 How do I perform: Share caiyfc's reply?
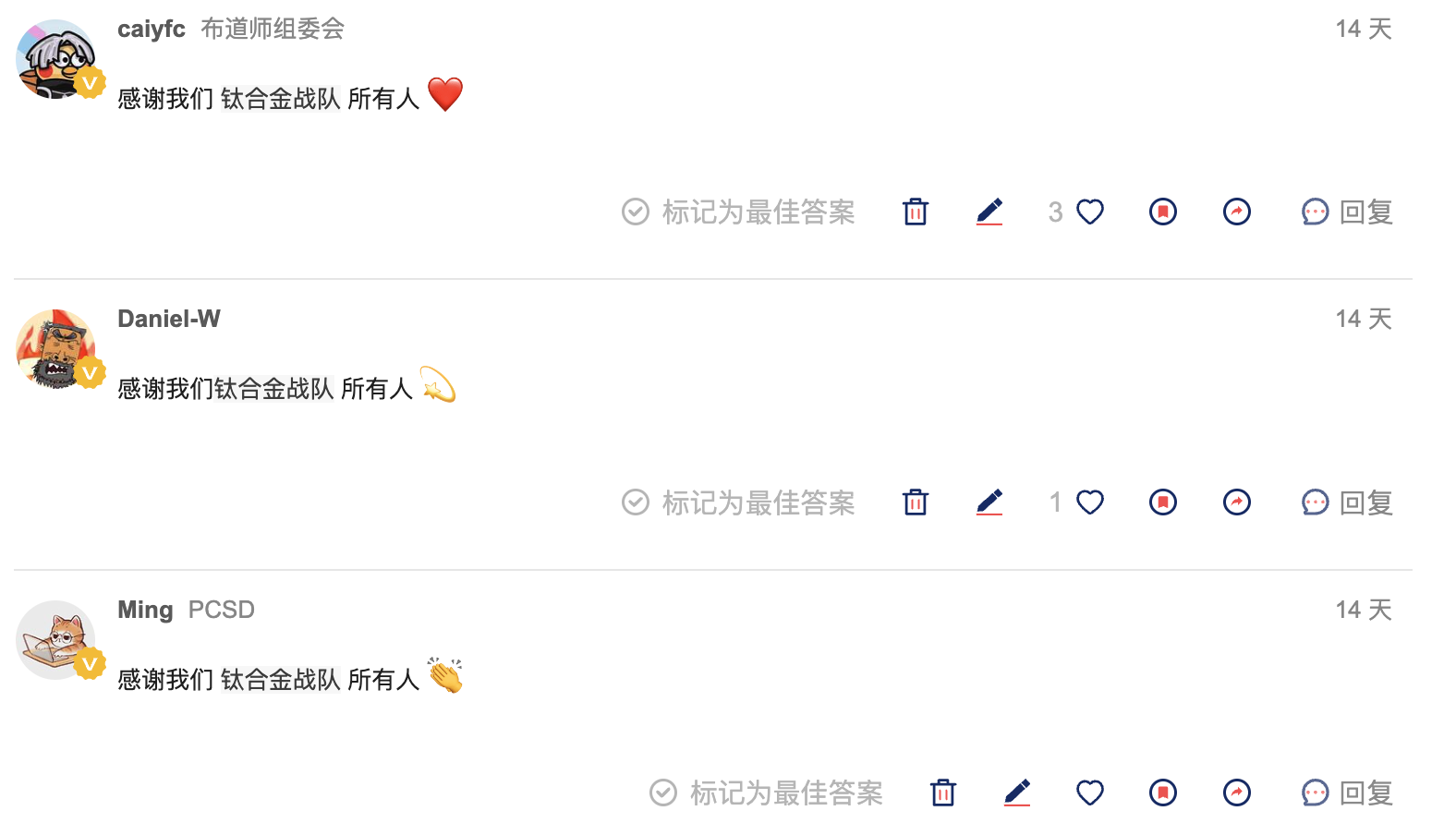[x=1236, y=212]
